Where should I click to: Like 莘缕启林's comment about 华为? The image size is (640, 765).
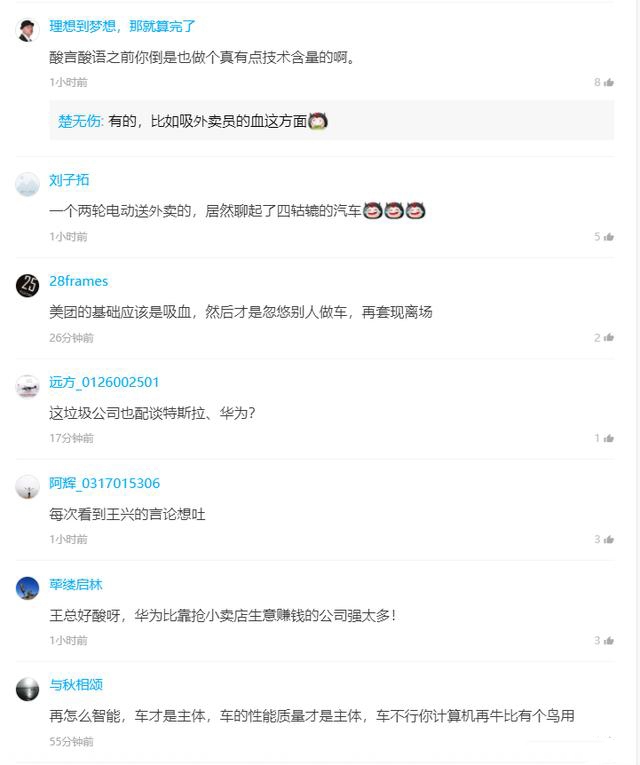(608, 640)
